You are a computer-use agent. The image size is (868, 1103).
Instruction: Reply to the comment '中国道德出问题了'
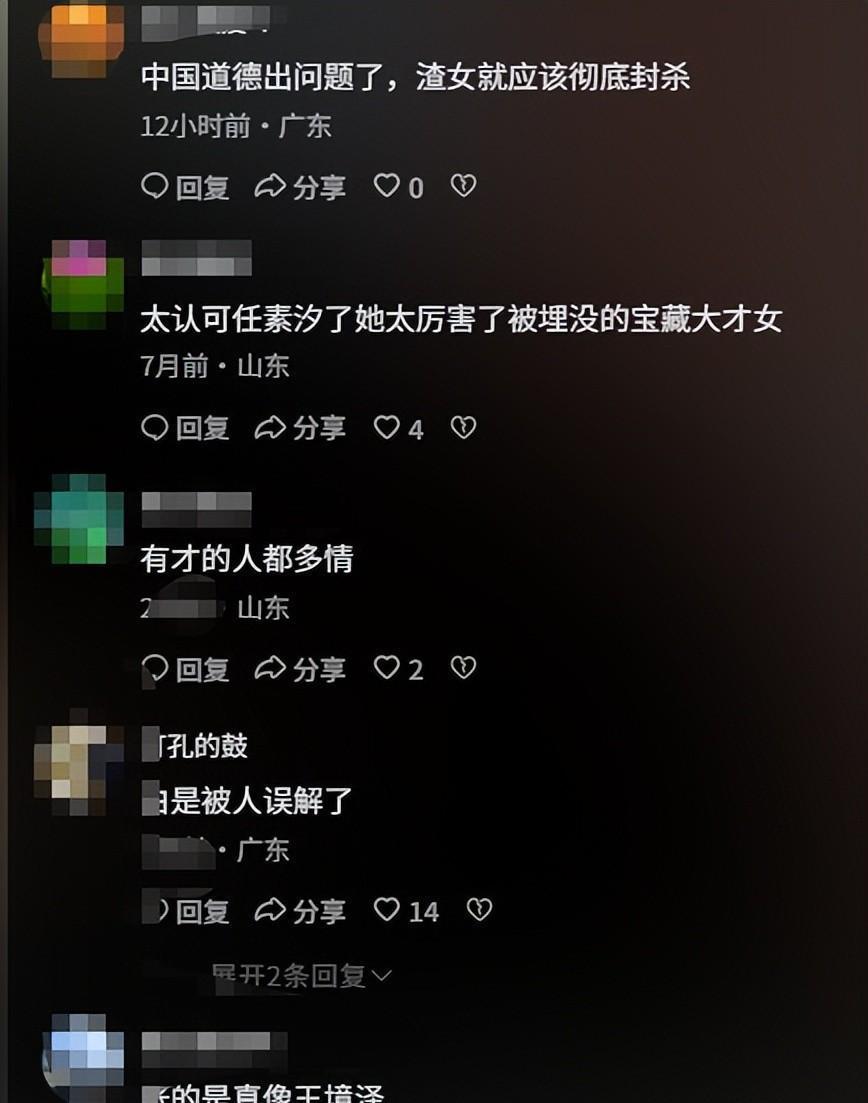186,187
